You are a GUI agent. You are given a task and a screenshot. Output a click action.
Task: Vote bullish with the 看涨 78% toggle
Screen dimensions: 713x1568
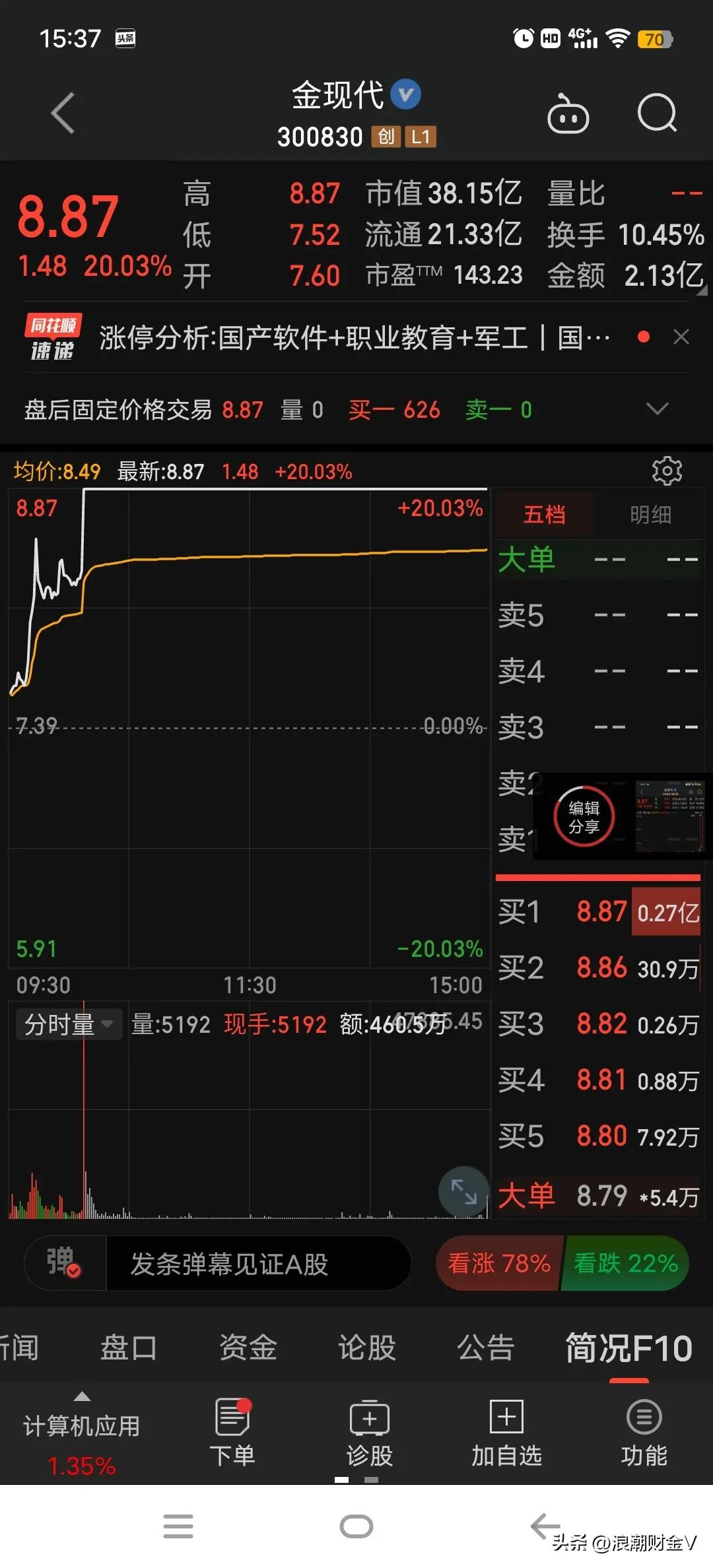500,1262
